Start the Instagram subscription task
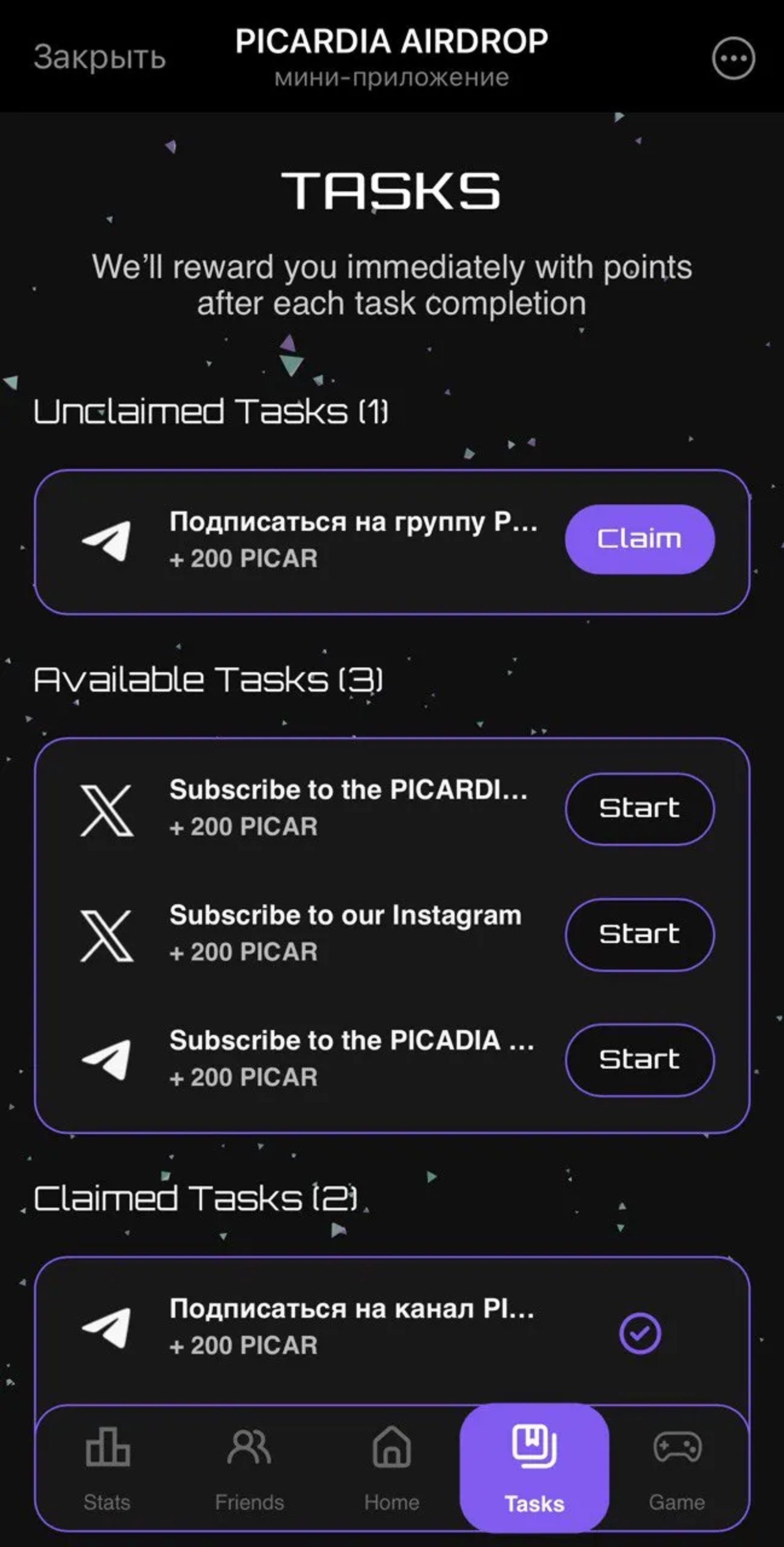 tap(639, 934)
